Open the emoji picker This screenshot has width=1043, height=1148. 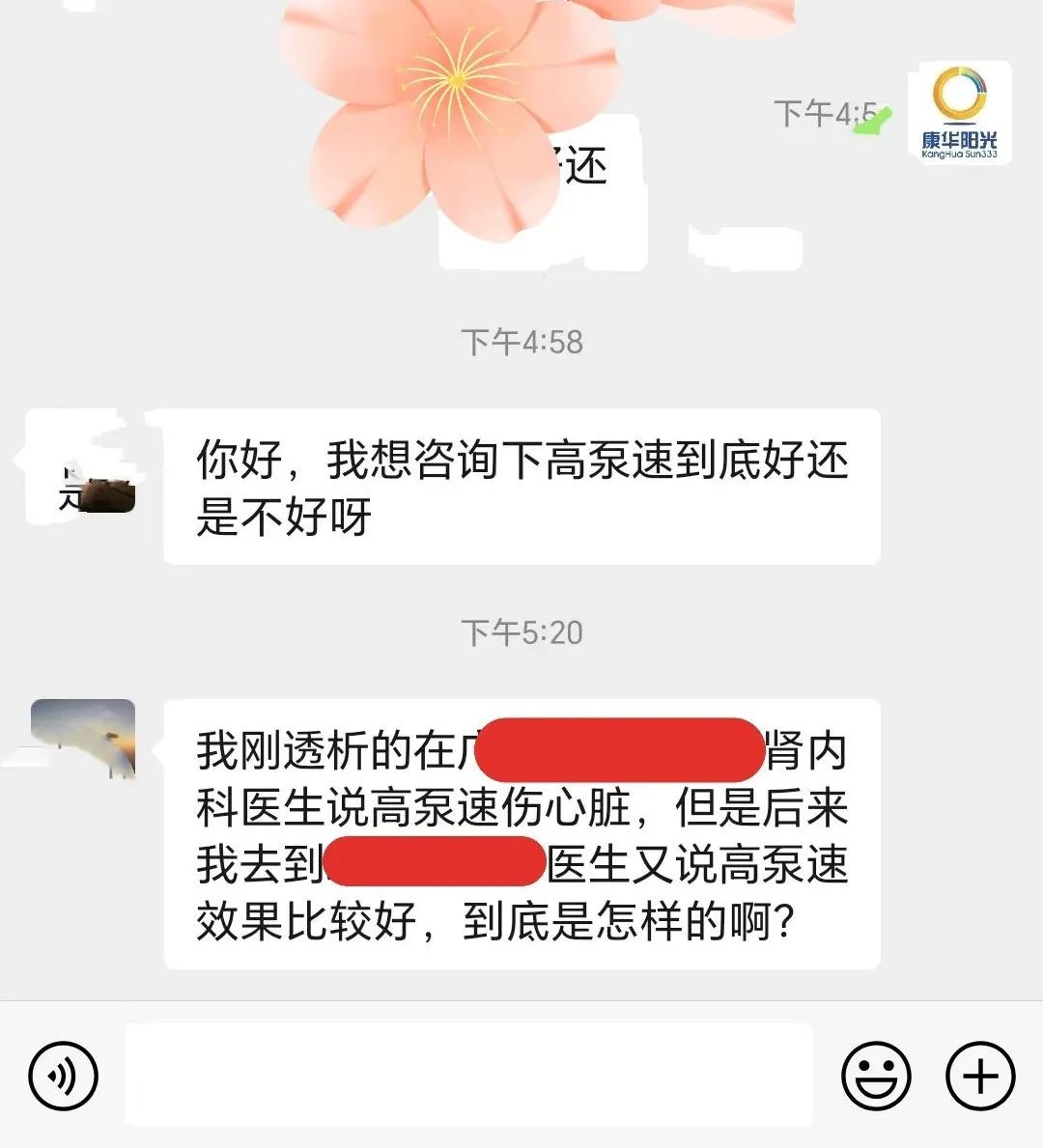click(876, 1076)
